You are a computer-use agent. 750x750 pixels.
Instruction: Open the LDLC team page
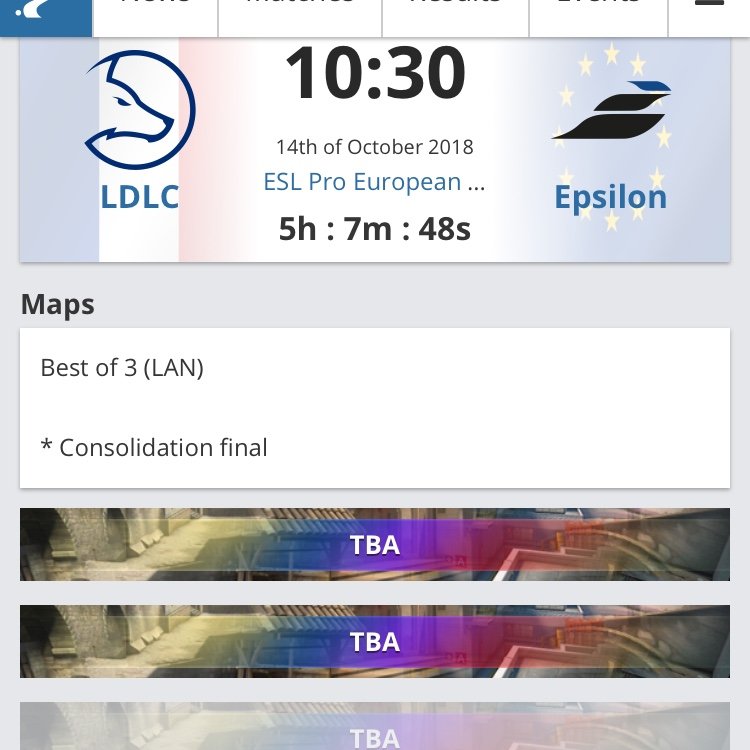click(140, 196)
